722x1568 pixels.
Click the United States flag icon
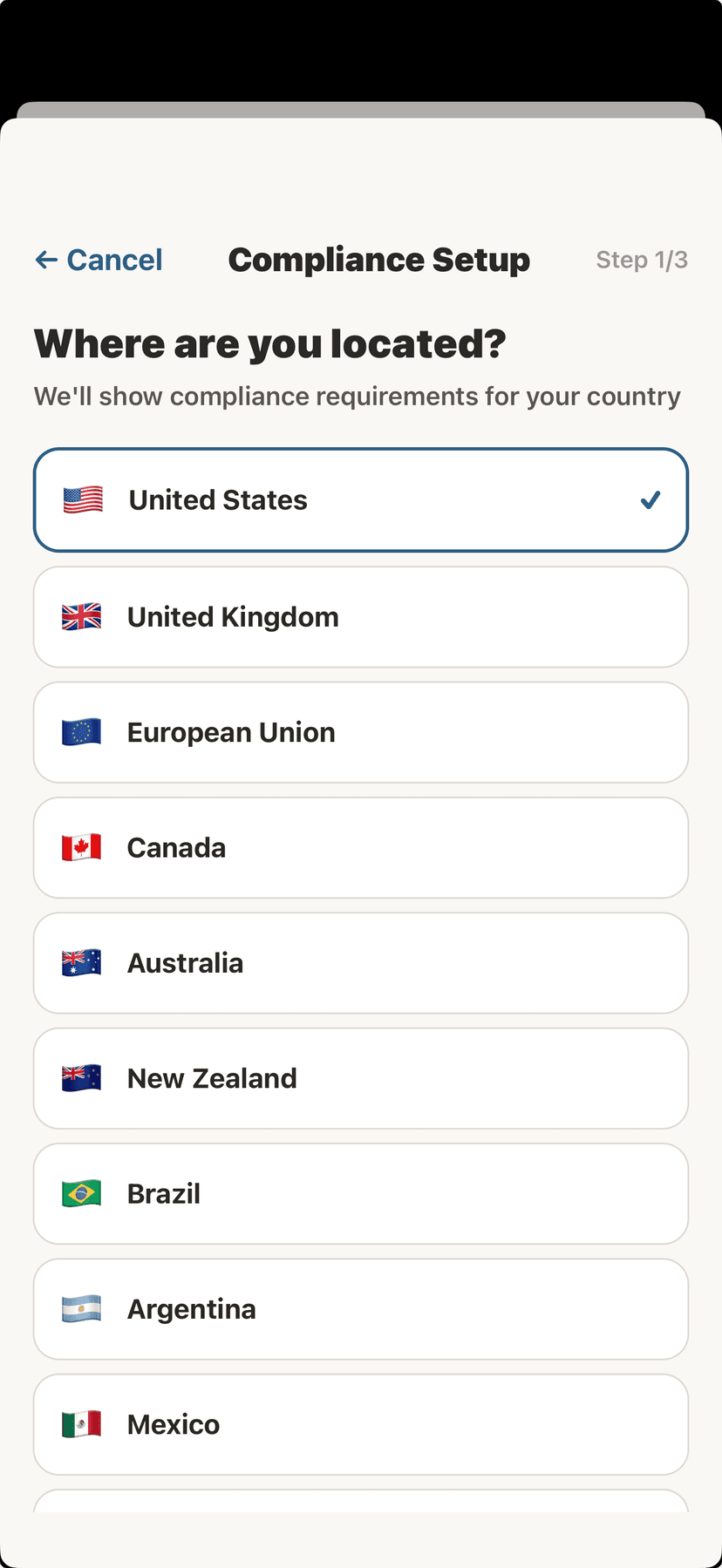pyautogui.click(x=81, y=499)
